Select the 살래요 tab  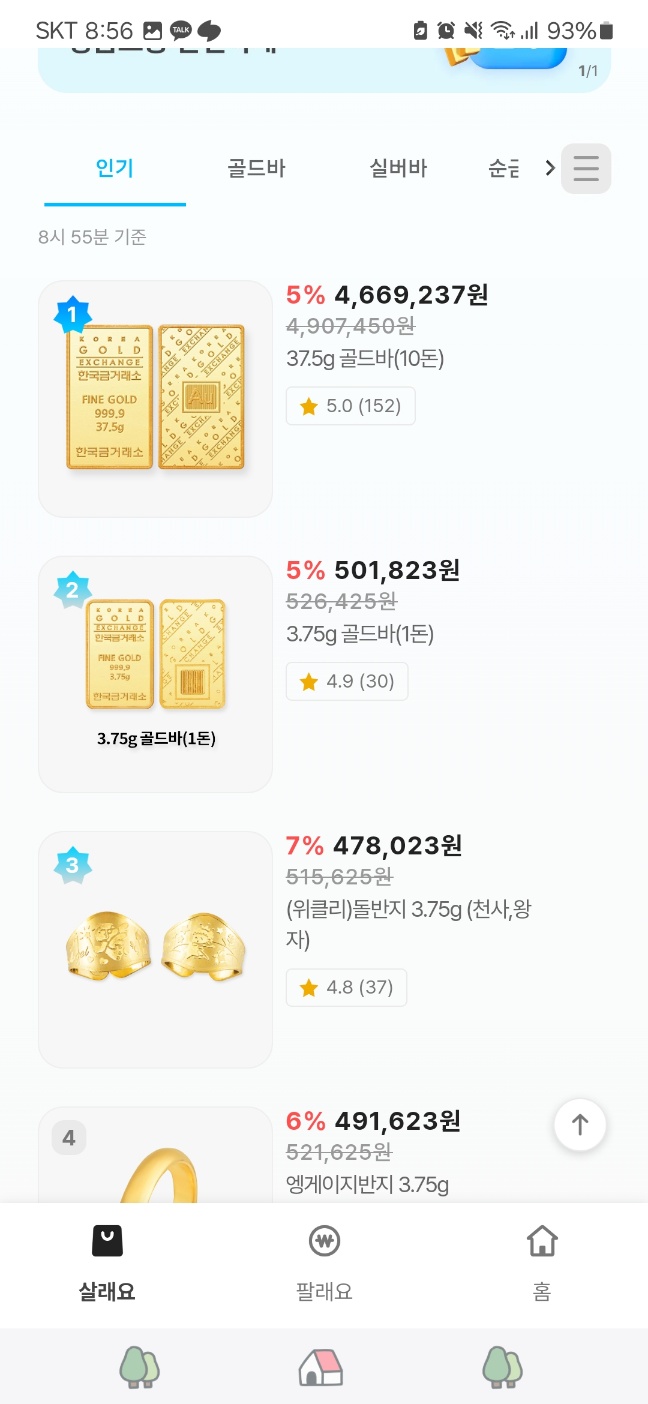point(107,1262)
